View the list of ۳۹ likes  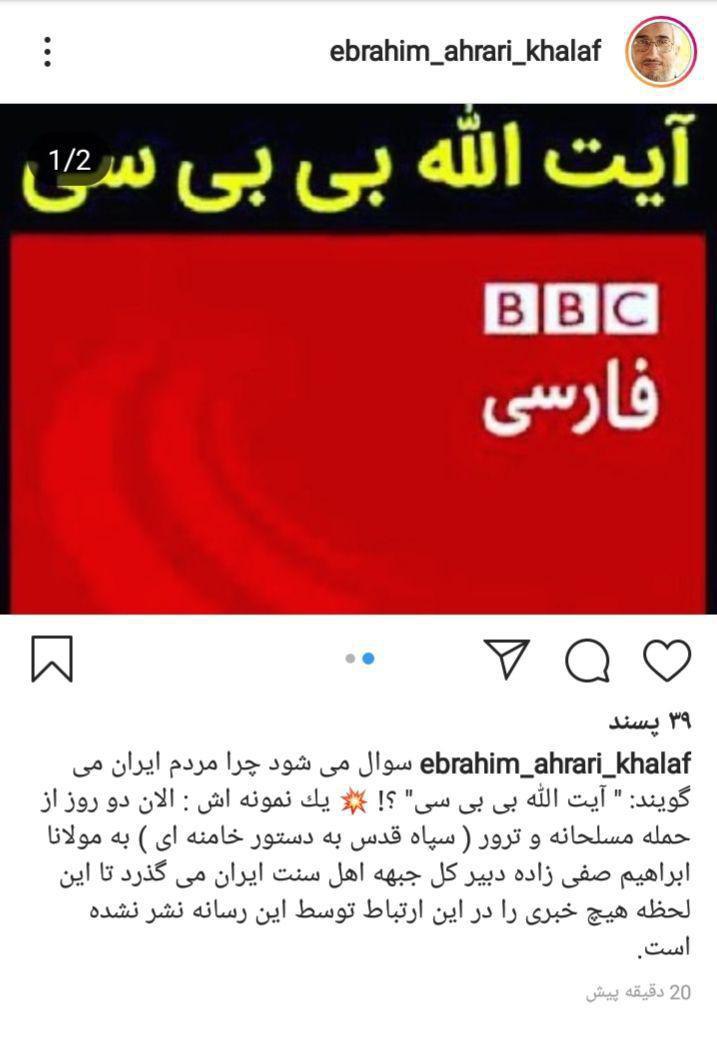click(652, 720)
